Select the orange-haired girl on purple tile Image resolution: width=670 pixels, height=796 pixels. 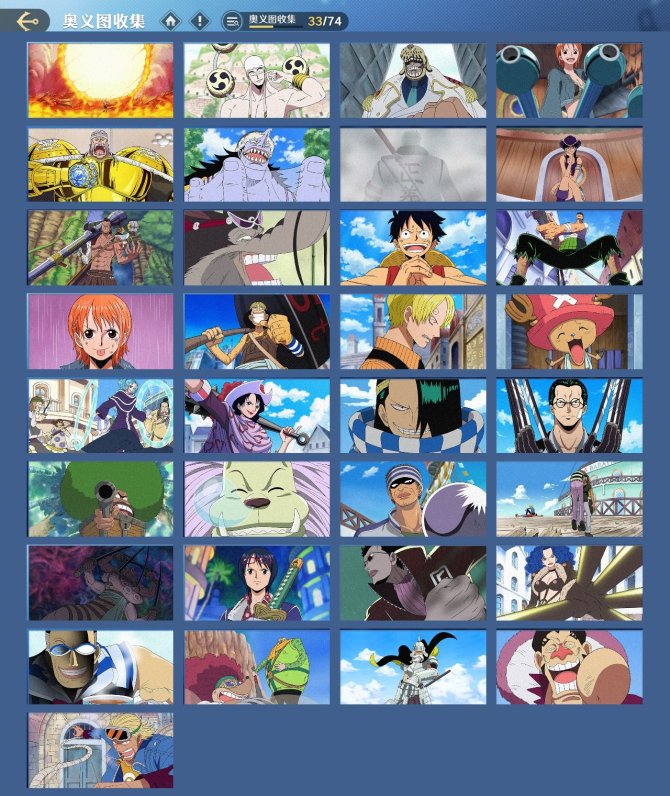coord(100,331)
